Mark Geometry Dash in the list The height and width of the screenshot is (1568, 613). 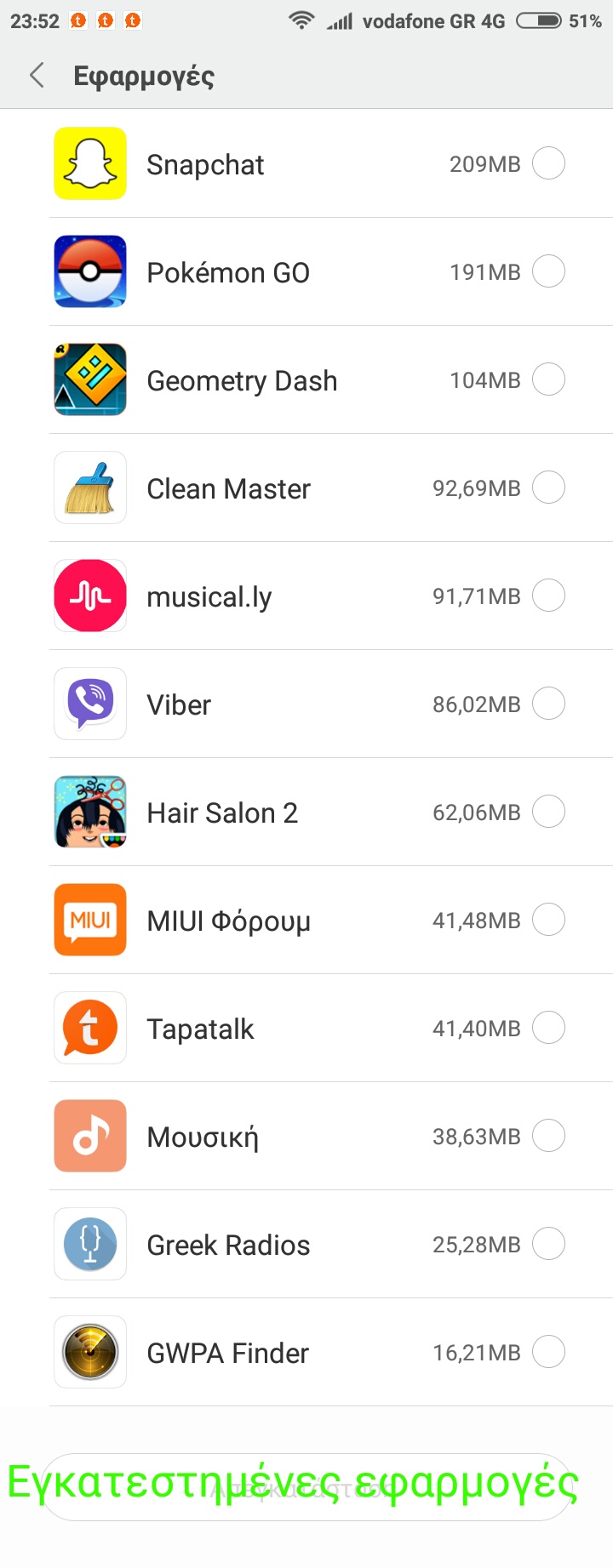tap(548, 379)
